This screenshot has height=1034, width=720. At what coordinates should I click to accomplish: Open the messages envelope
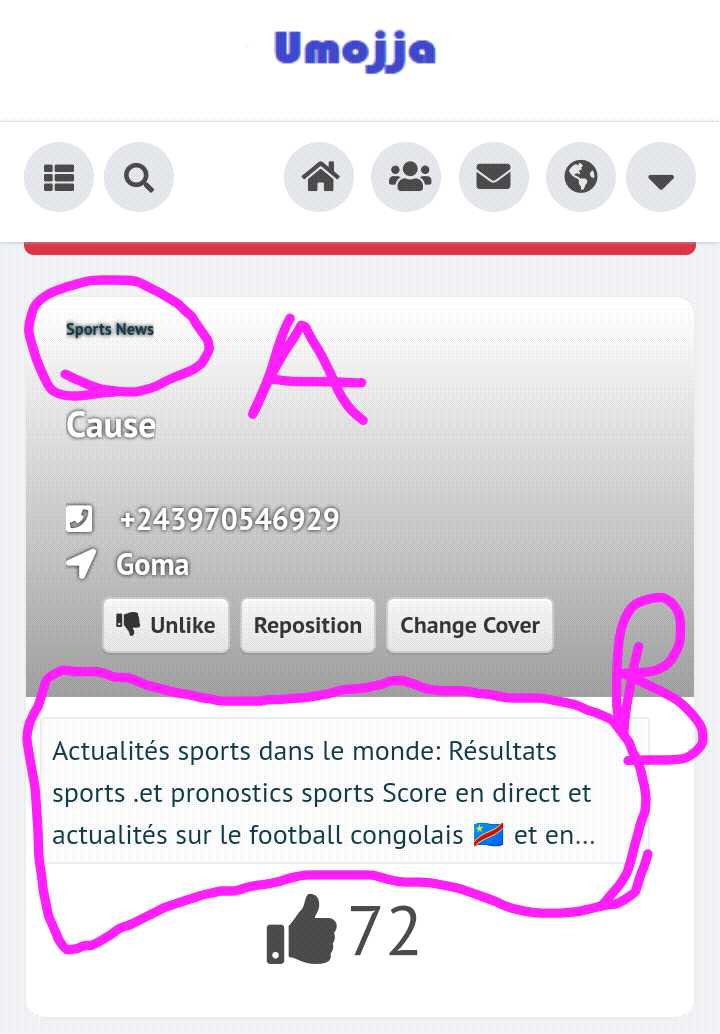point(493,178)
